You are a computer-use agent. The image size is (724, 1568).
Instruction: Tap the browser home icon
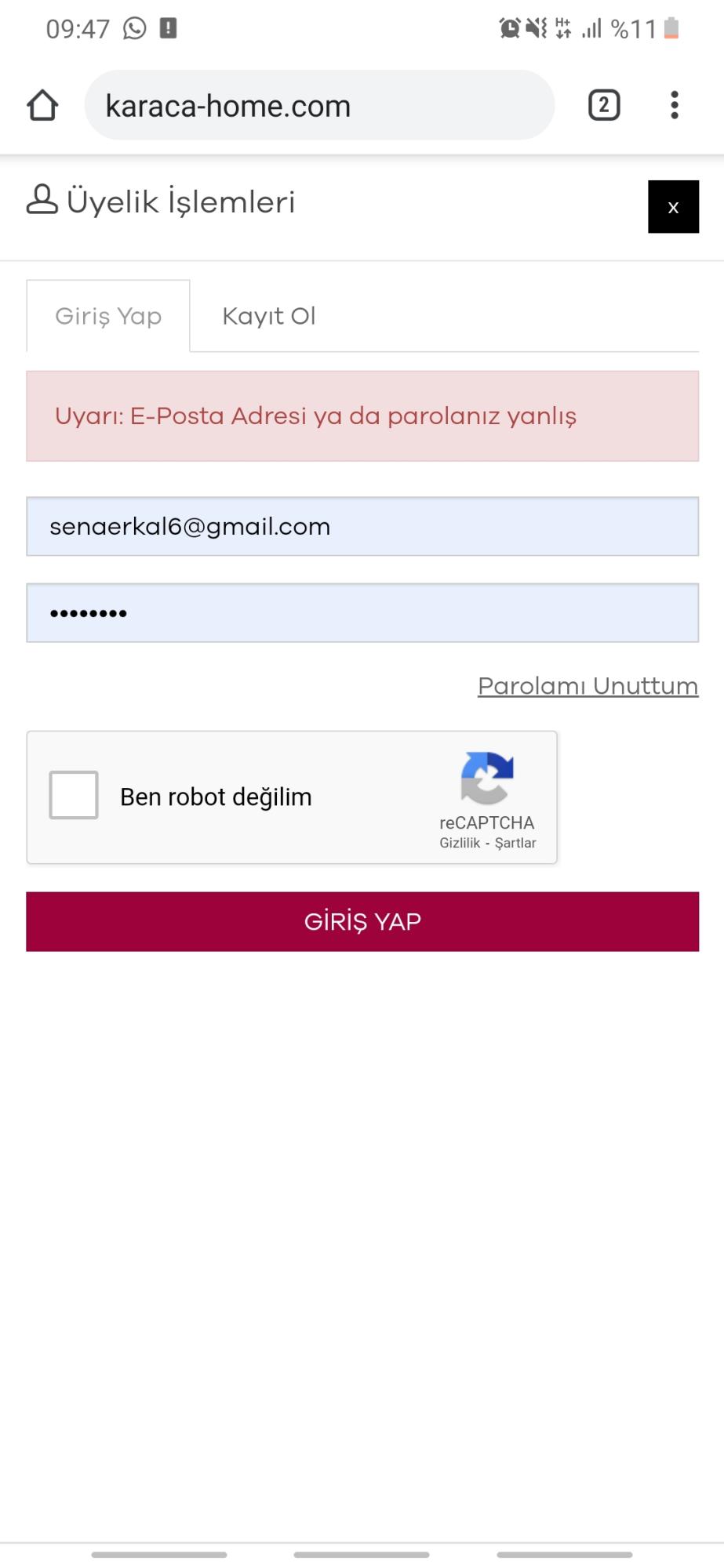coord(42,105)
